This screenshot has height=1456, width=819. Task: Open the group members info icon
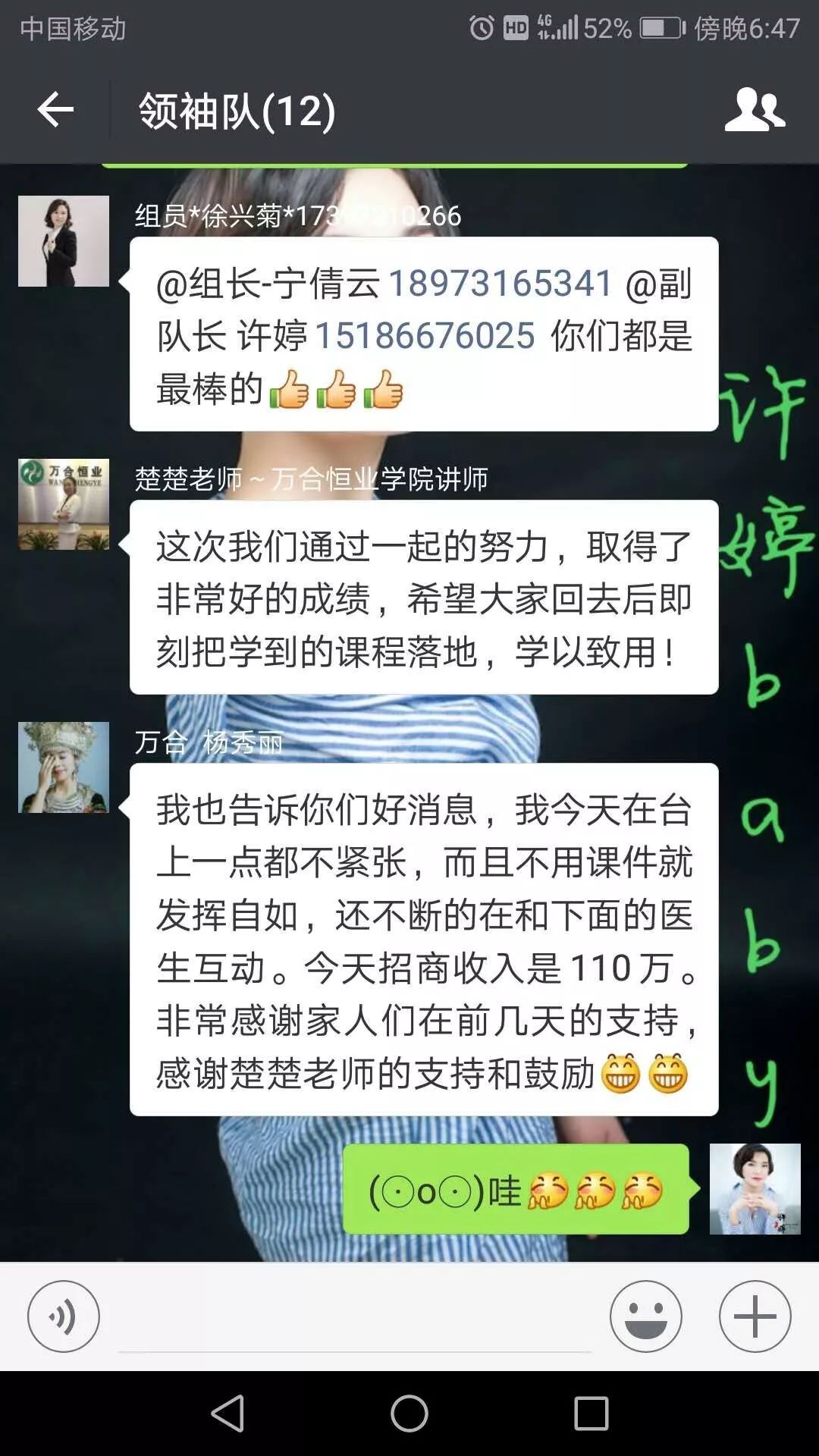tap(754, 111)
